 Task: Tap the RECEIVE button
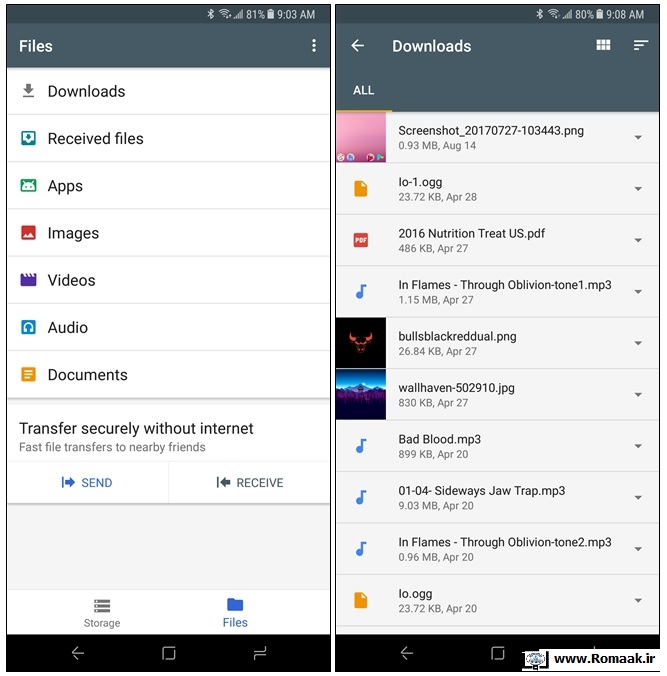point(250,483)
